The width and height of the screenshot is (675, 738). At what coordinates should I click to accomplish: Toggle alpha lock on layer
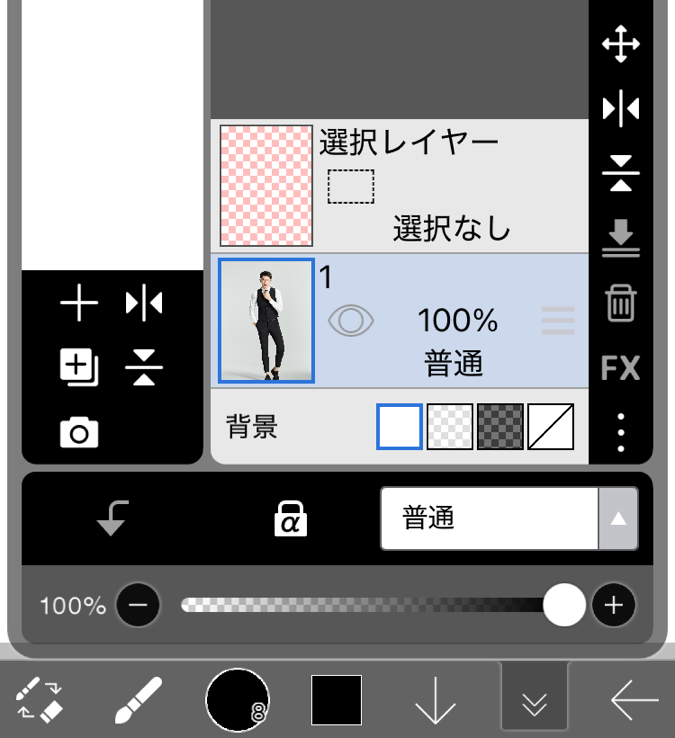(291, 518)
